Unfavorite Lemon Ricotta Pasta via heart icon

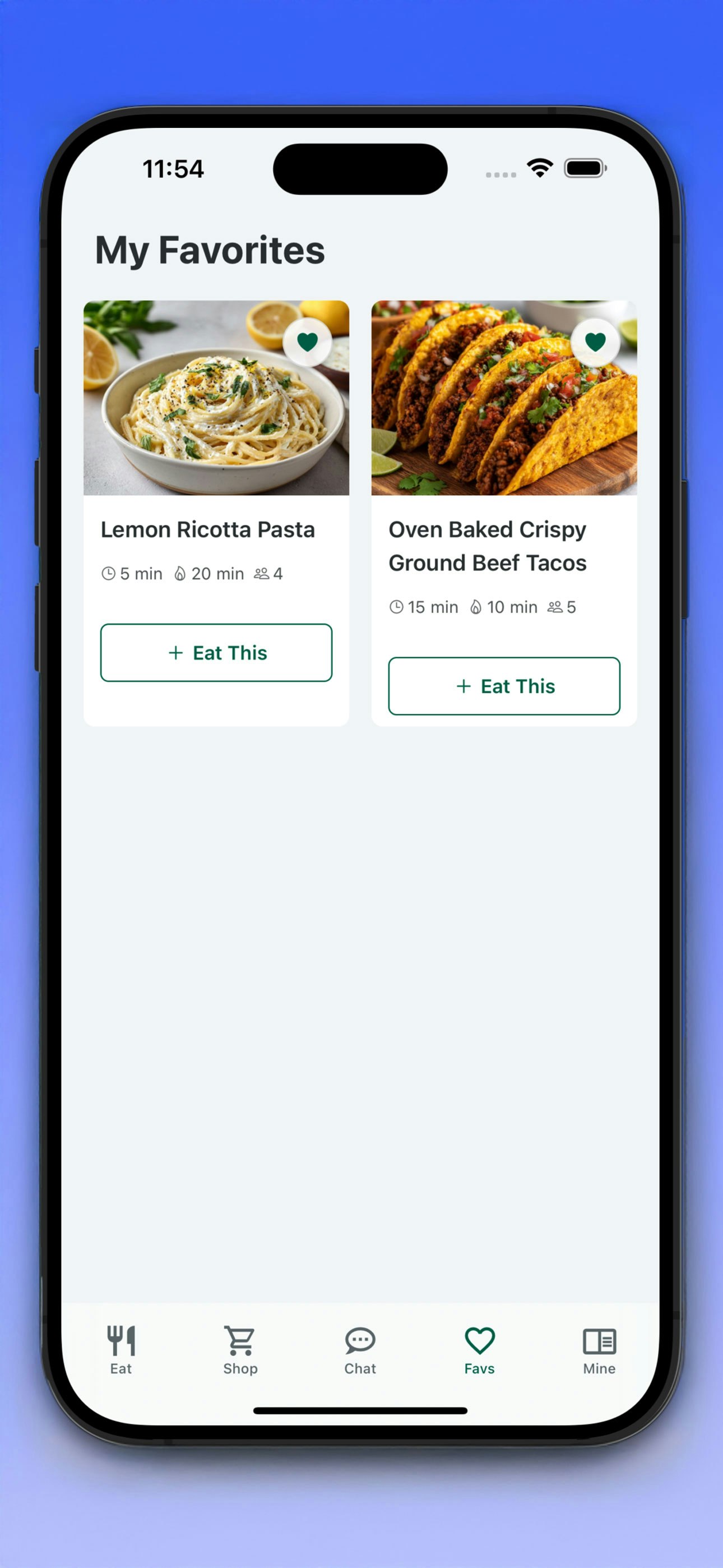tap(307, 342)
